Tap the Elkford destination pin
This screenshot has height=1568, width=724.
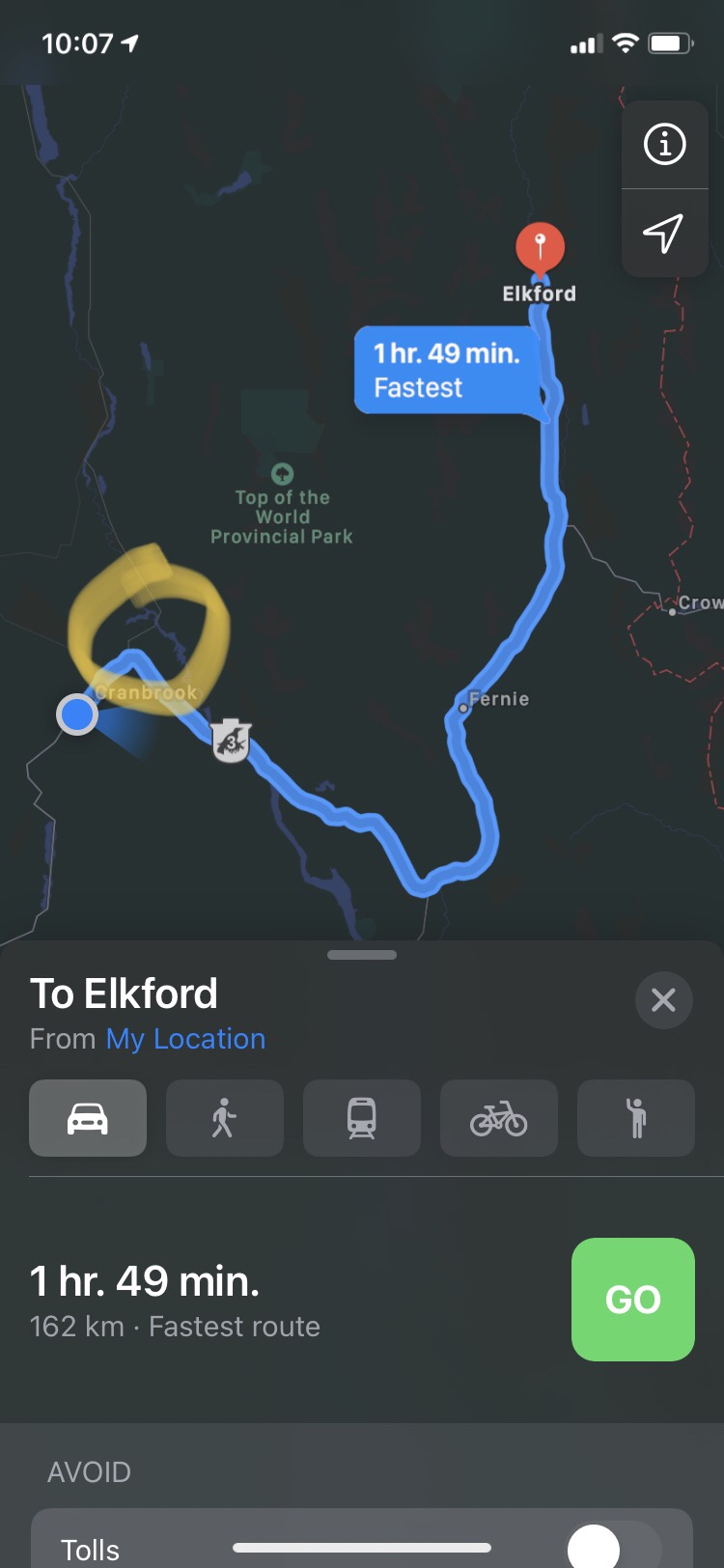[x=540, y=247]
